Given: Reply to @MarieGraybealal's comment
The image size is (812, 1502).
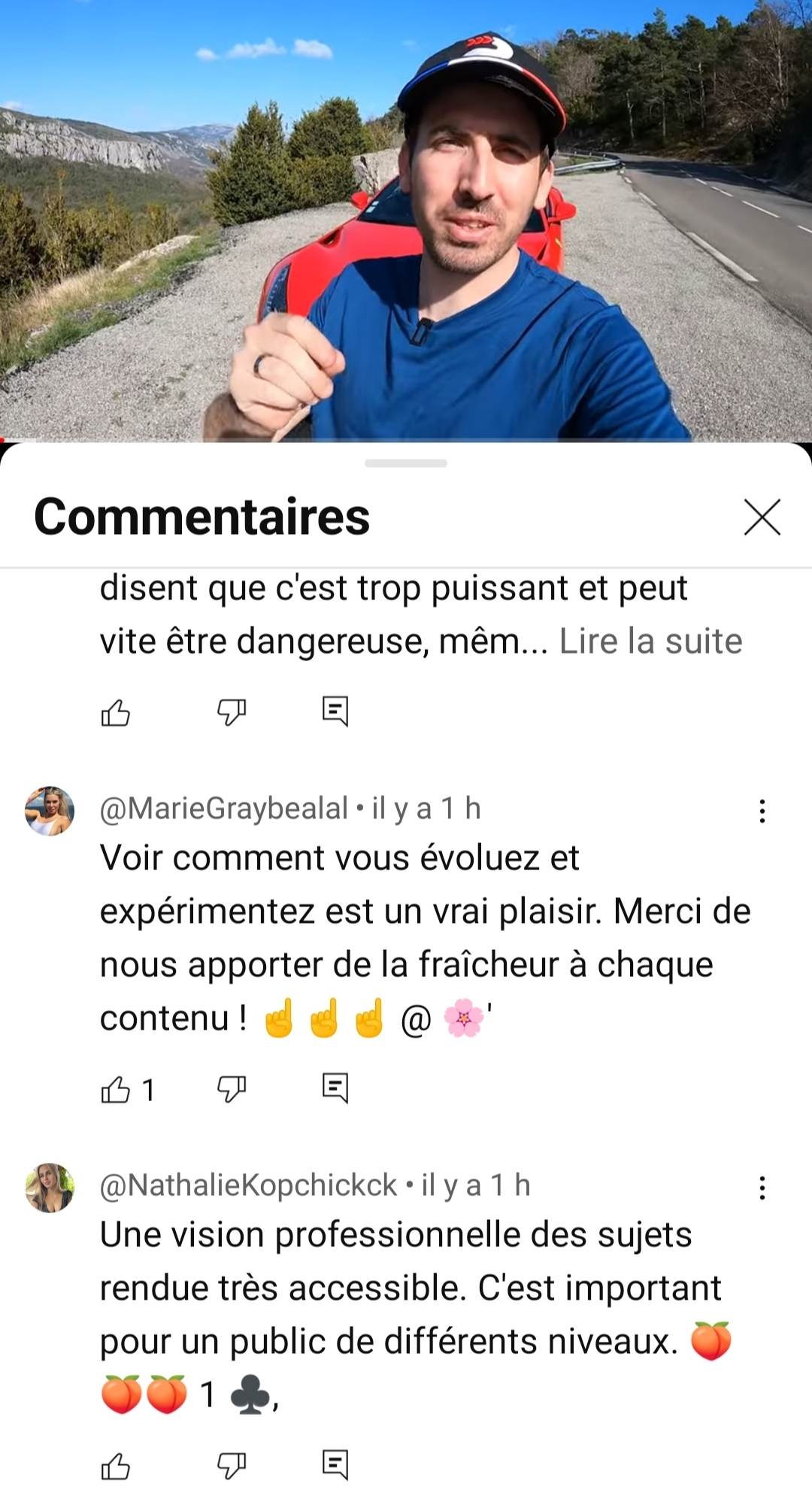Looking at the screenshot, I should click(335, 1088).
